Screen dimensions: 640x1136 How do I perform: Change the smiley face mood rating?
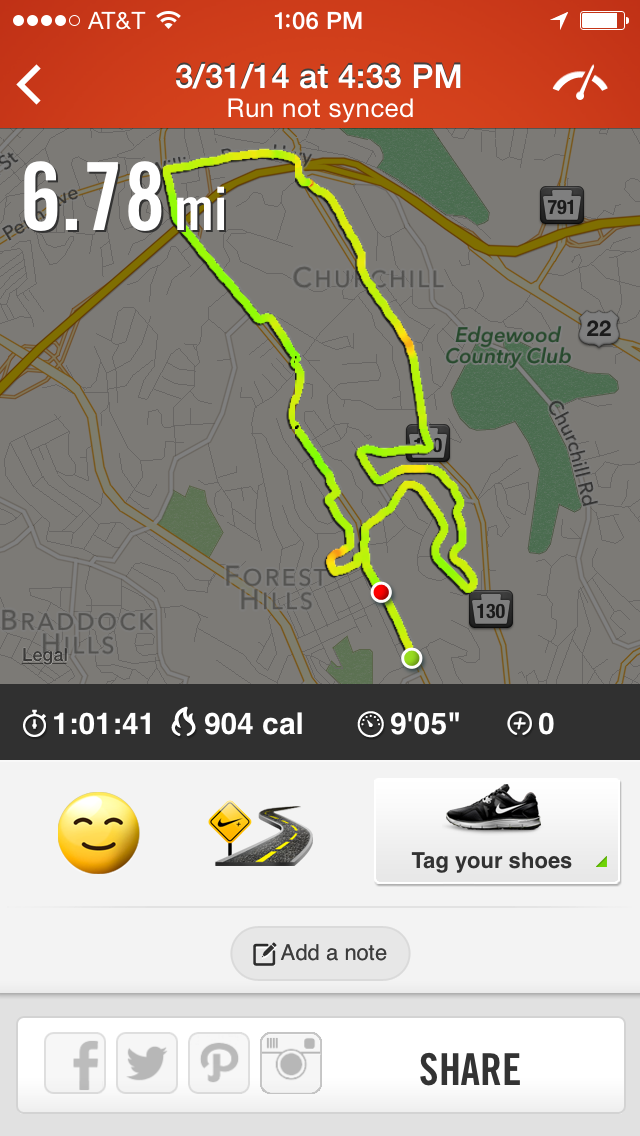98,833
